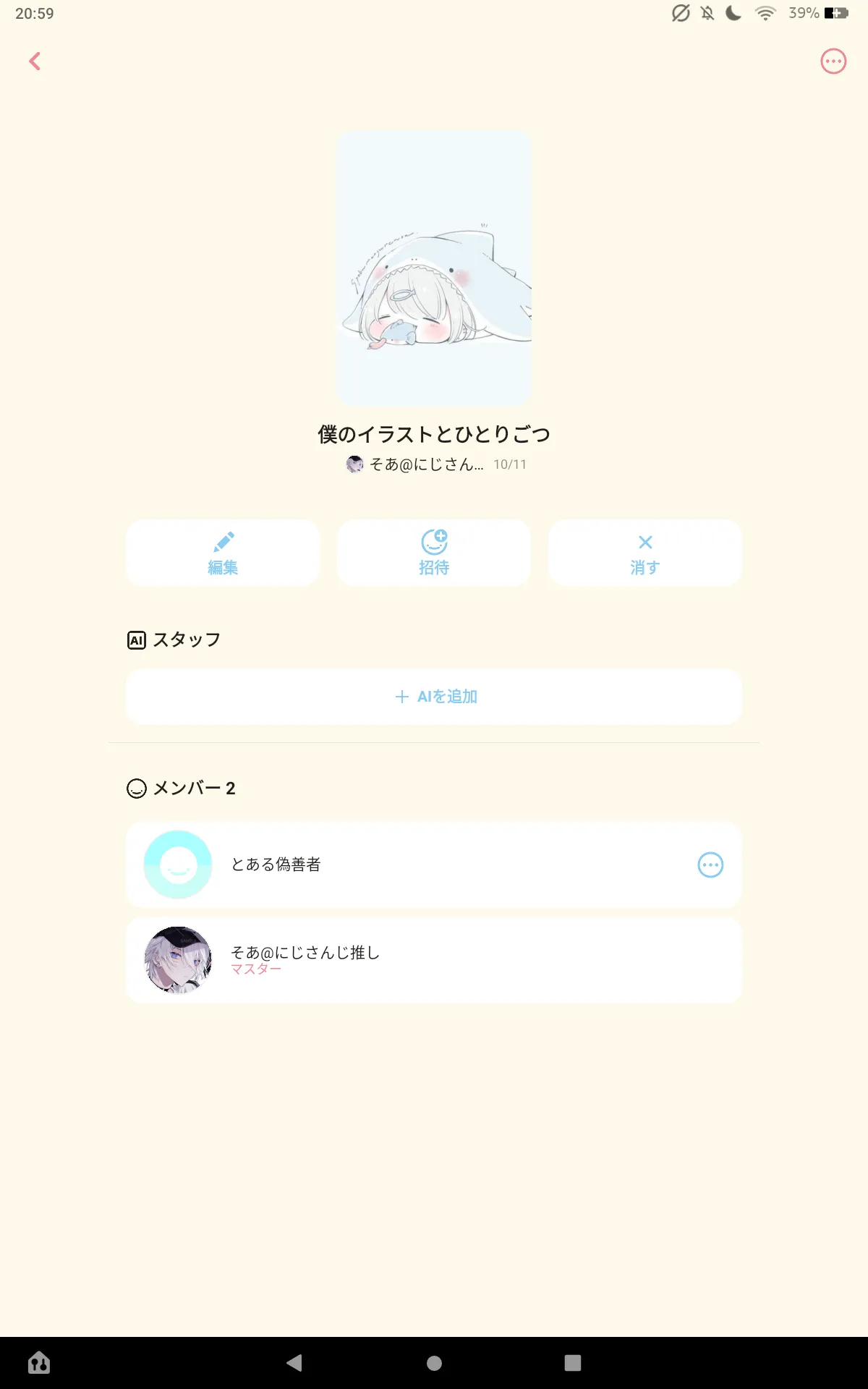
Task: View the shark illustration cover image
Action: pos(434,268)
